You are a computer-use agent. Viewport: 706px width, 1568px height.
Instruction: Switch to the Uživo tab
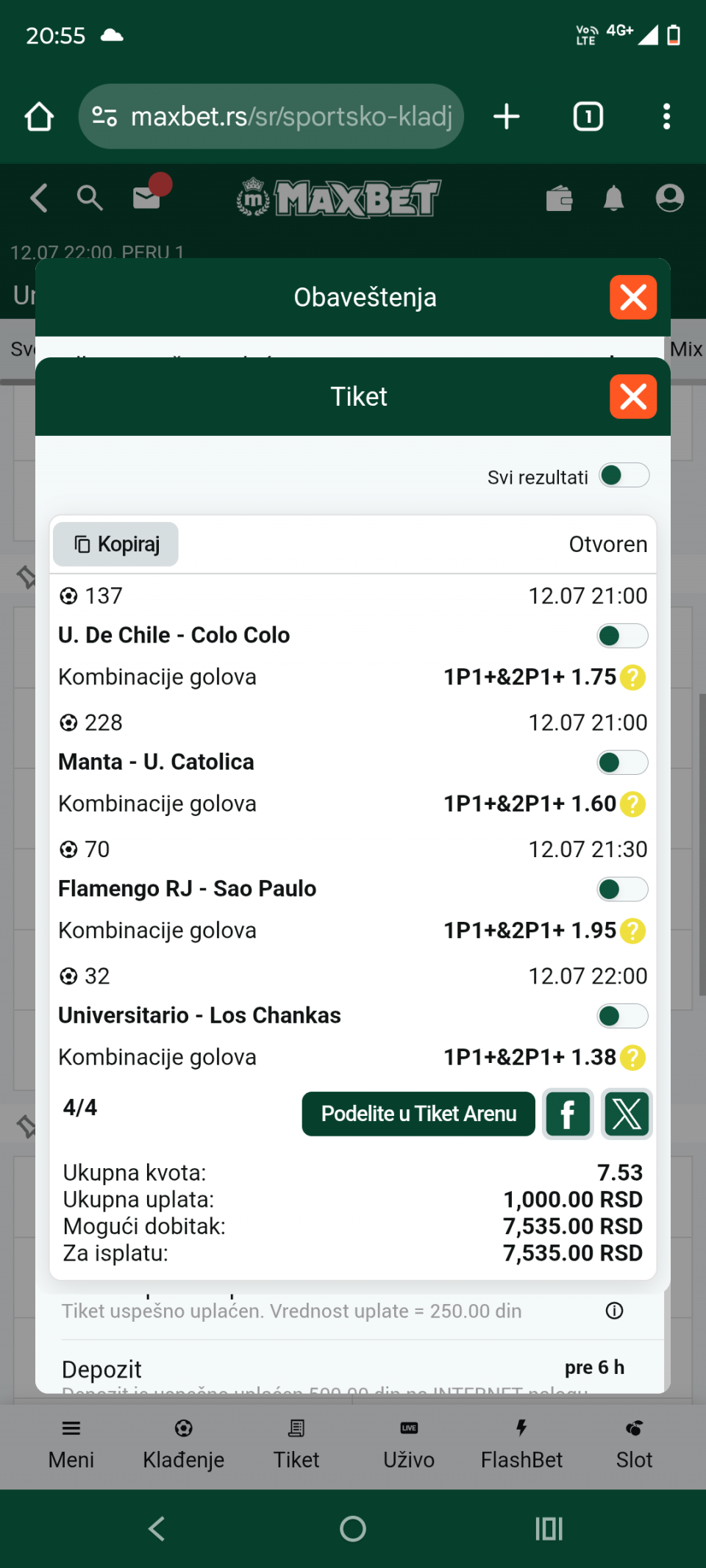pos(409,1445)
